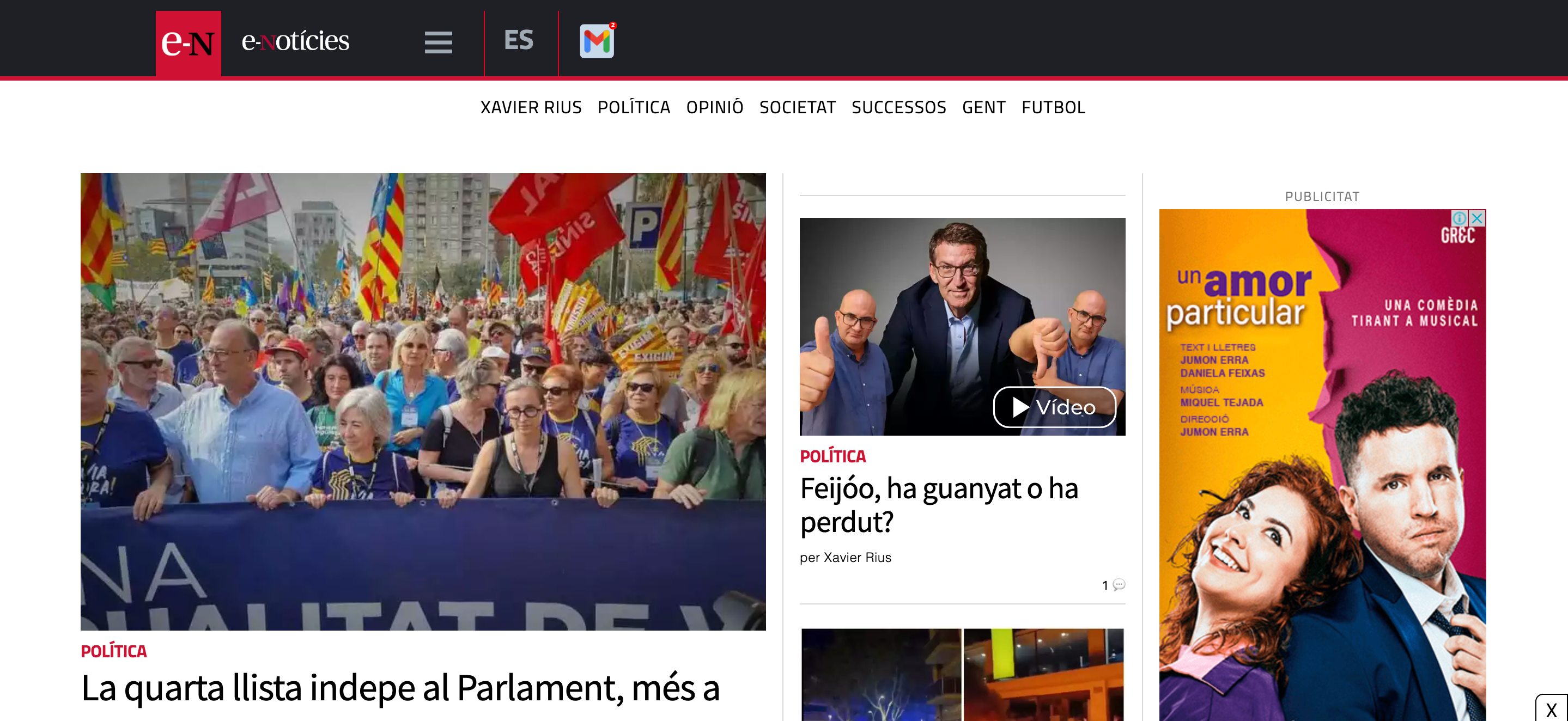
Task: Open the Futbol section
Action: (1053, 107)
